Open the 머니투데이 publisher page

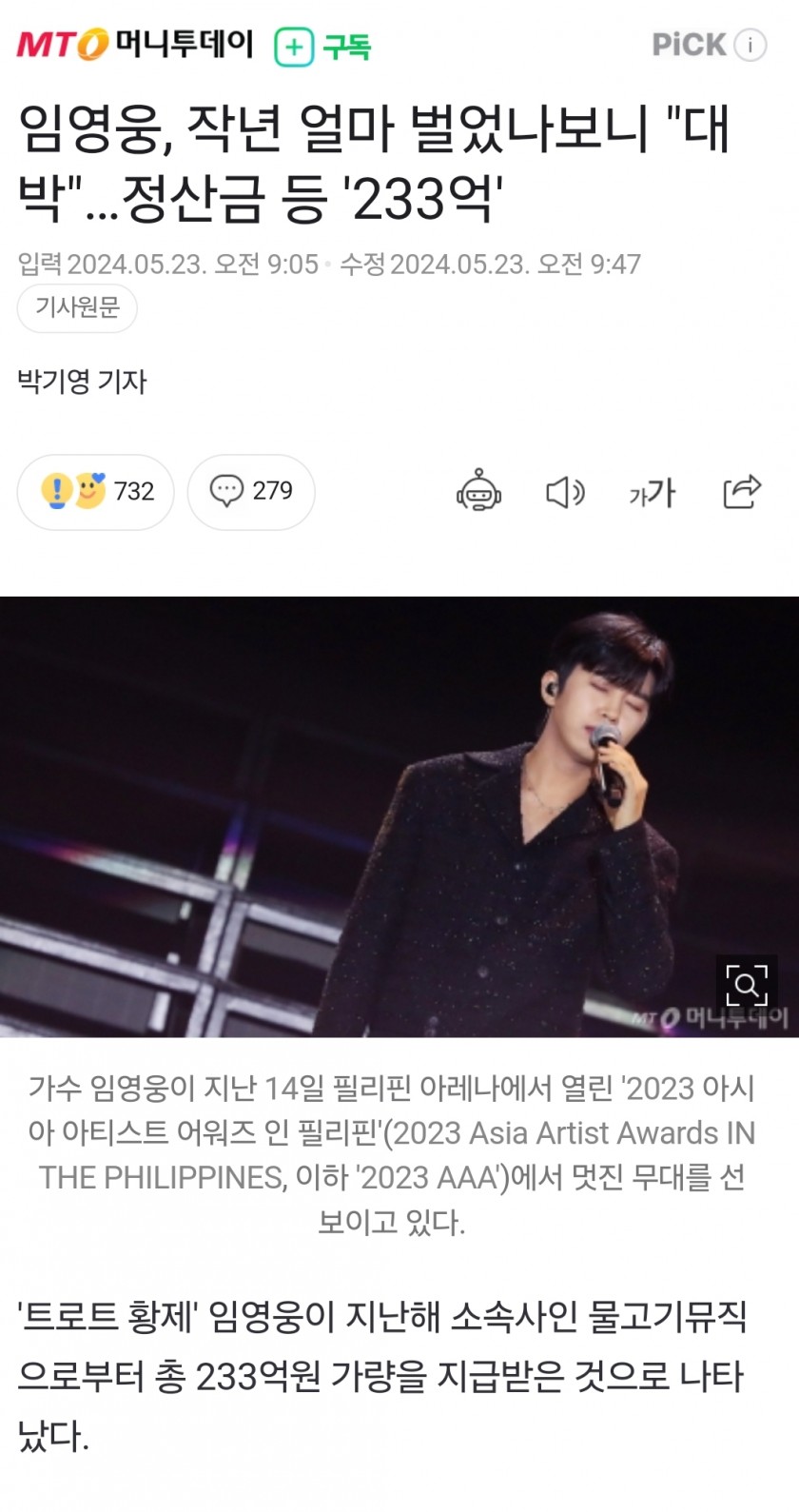click(134, 45)
